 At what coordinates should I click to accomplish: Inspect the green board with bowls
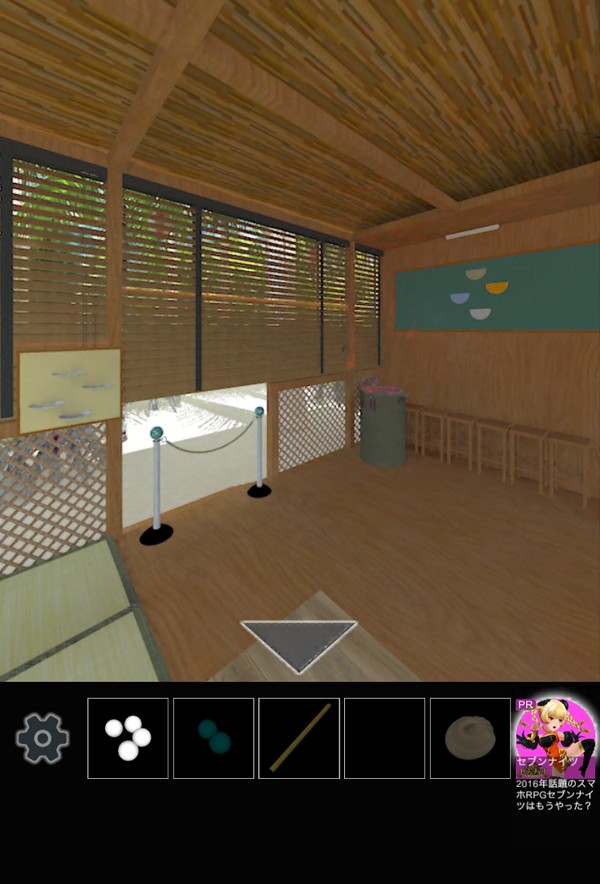[x=496, y=289]
